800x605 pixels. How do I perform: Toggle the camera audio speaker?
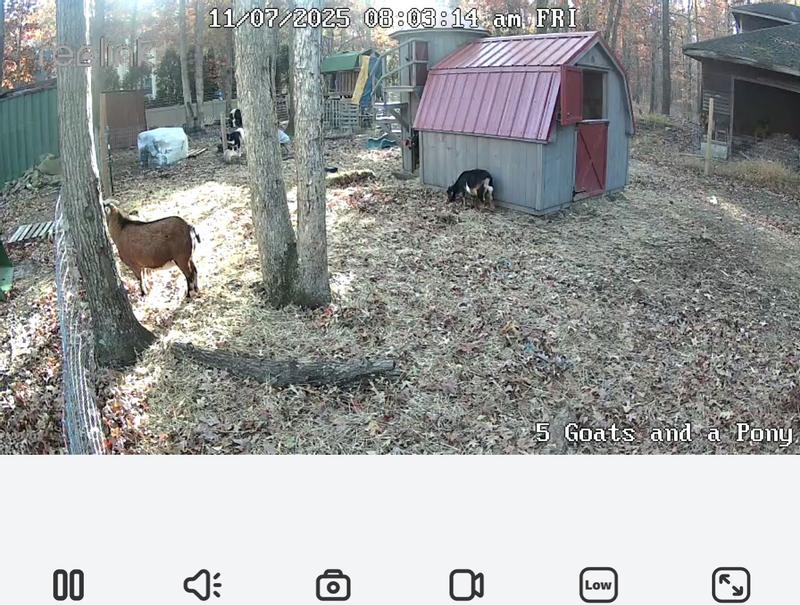201,585
